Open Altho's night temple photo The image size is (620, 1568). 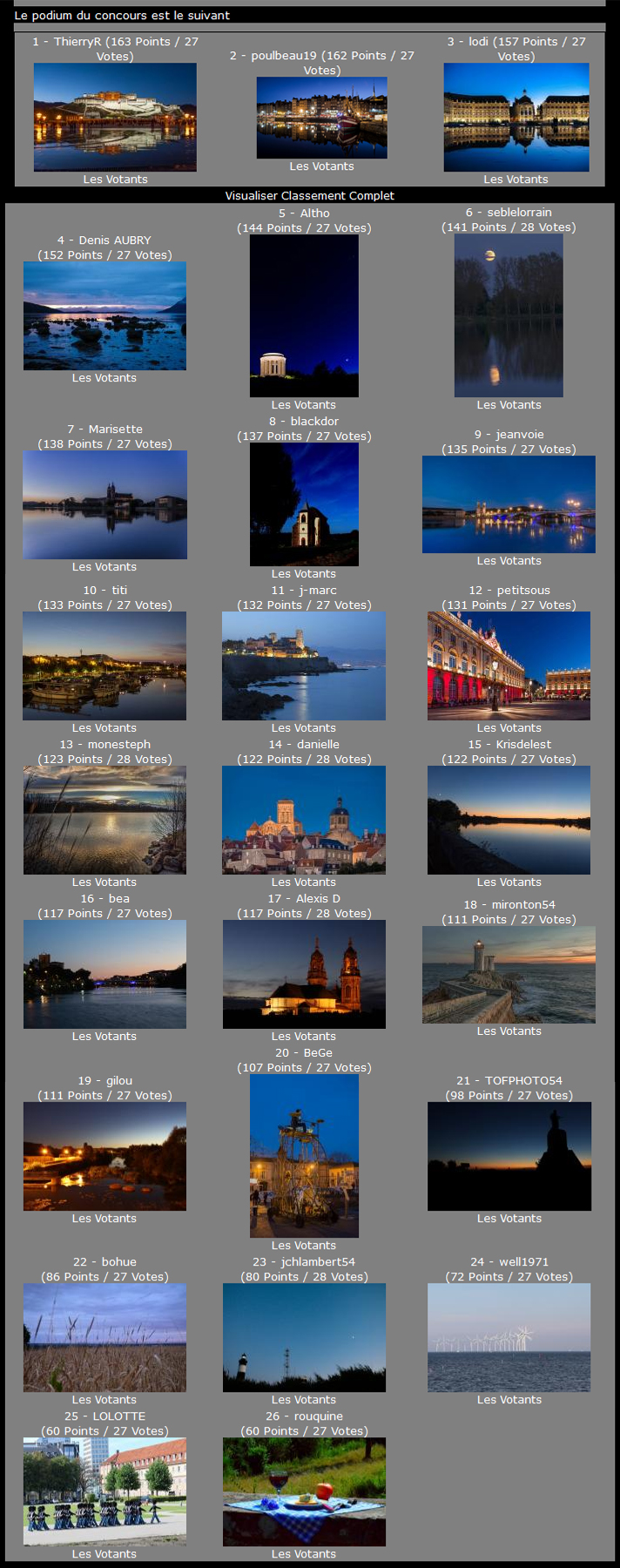click(304, 315)
